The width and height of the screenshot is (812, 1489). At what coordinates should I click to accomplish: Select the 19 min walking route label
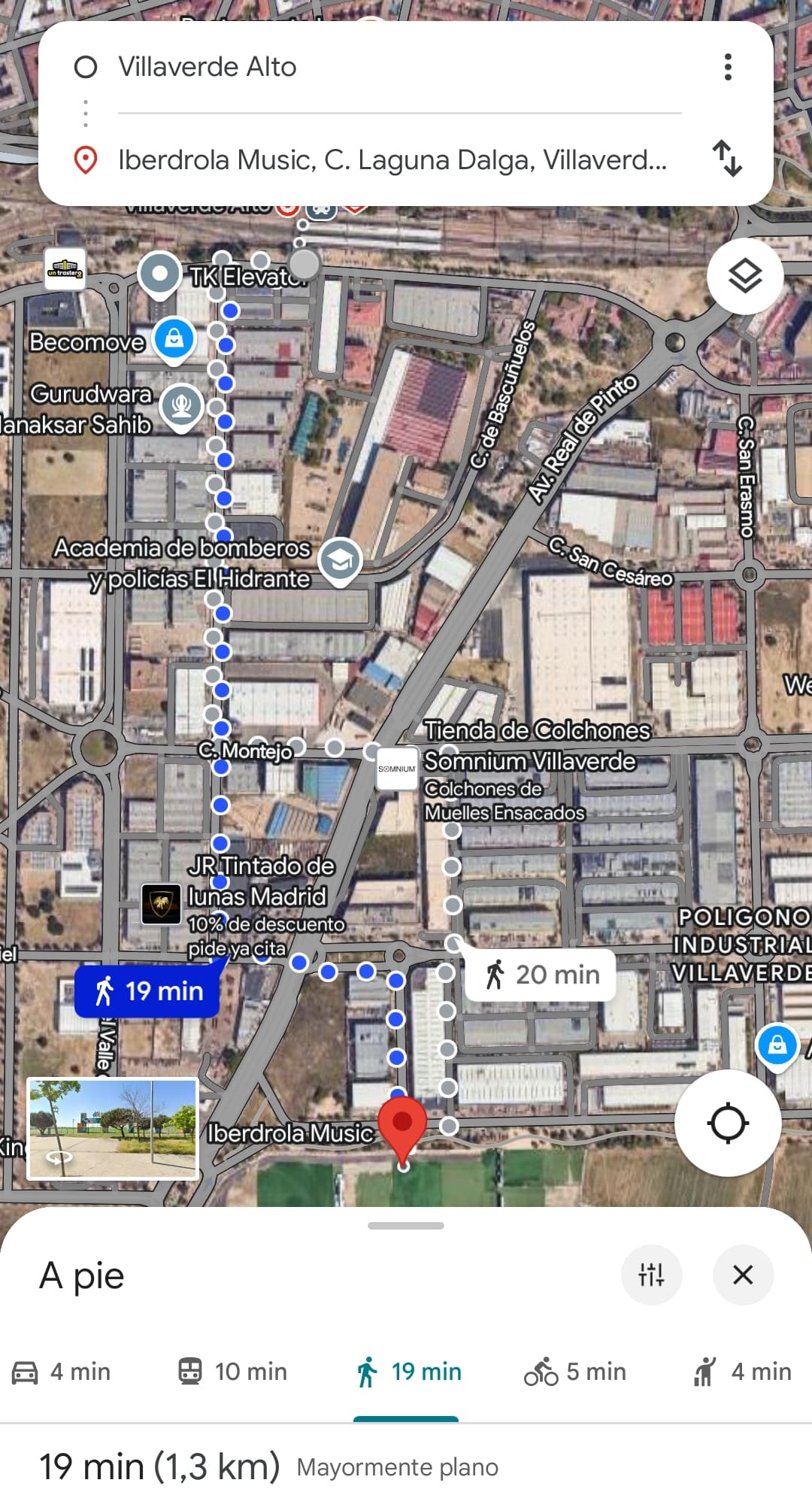click(147, 991)
